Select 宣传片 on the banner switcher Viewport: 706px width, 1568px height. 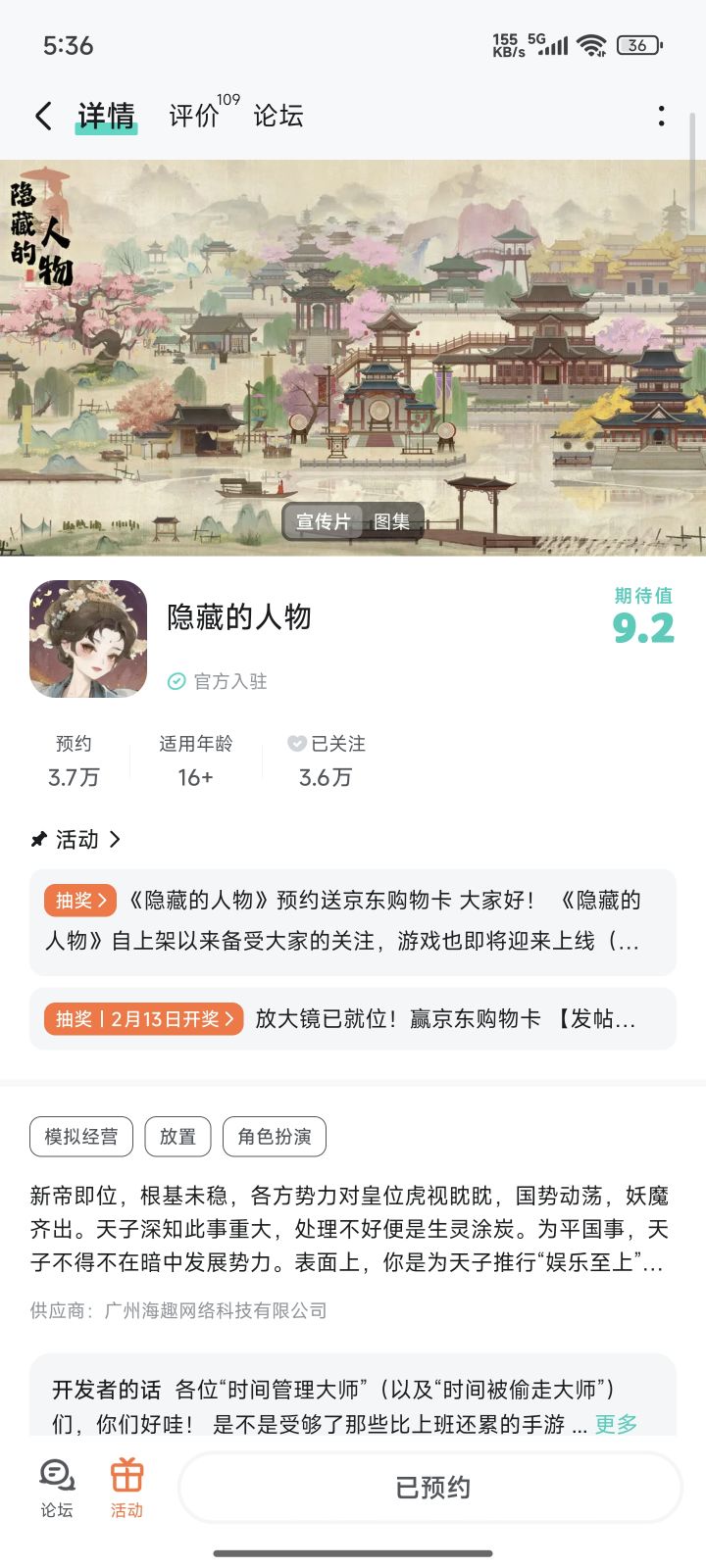[324, 521]
